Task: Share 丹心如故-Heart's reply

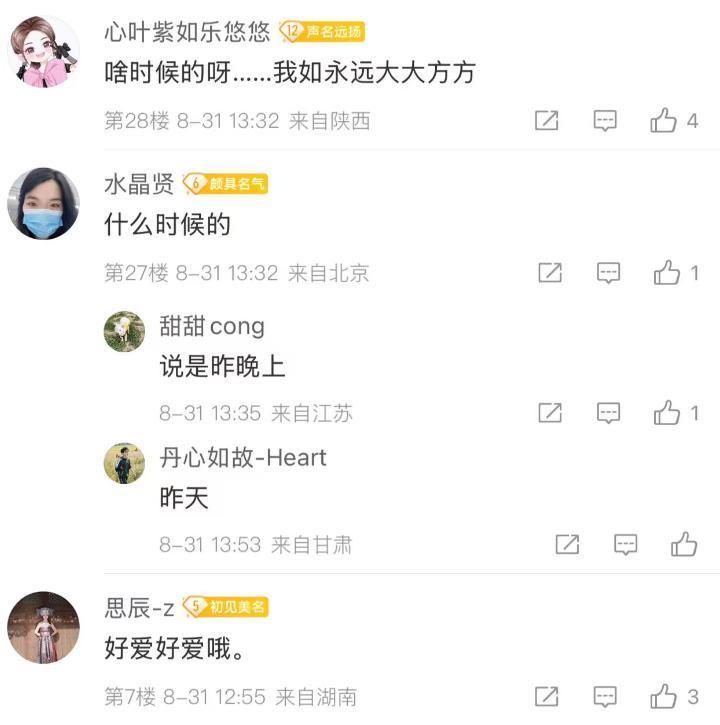Action: click(567, 545)
